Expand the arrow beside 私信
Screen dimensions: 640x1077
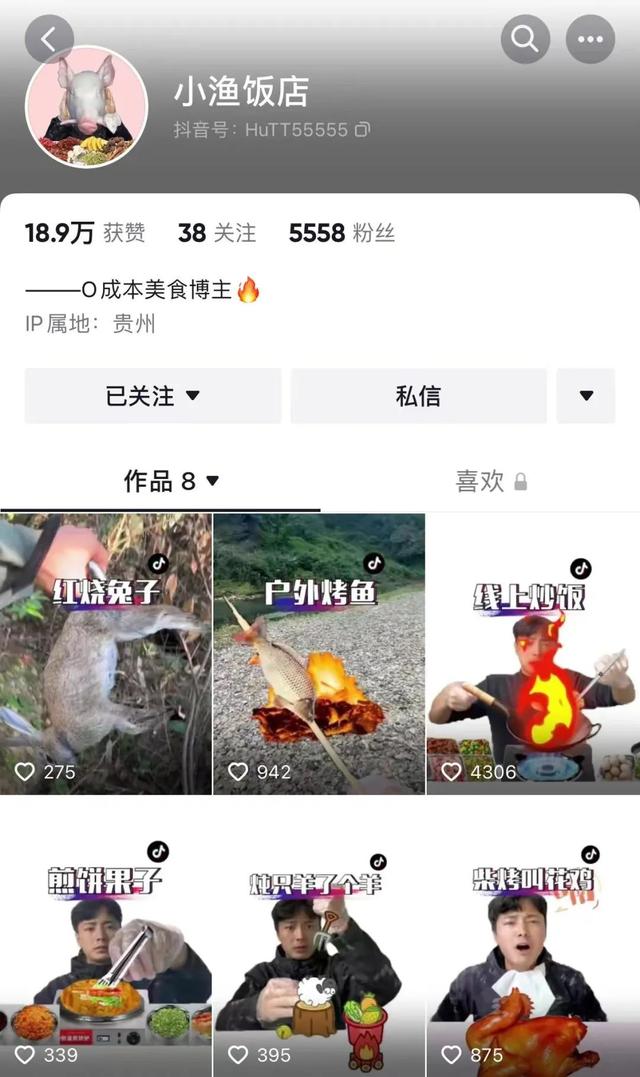(x=586, y=396)
